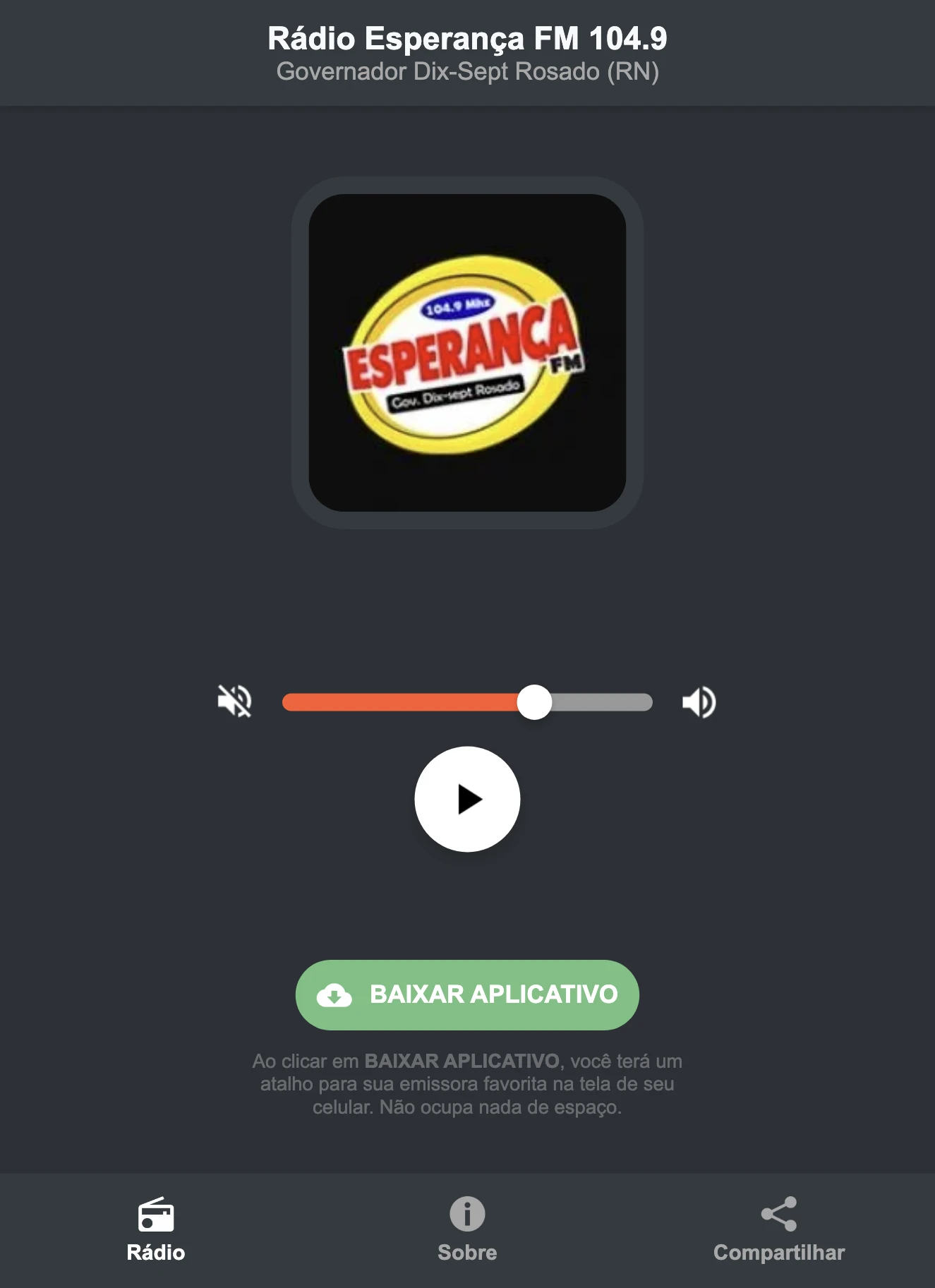
Task: Click the maximum volume speaker icon
Action: (x=699, y=701)
